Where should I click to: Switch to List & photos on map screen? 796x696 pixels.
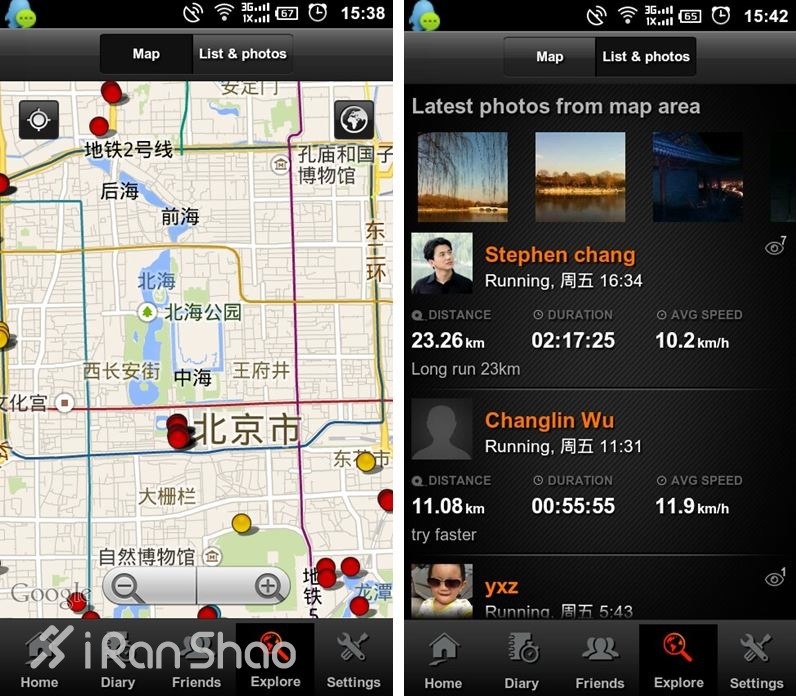coord(243,54)
